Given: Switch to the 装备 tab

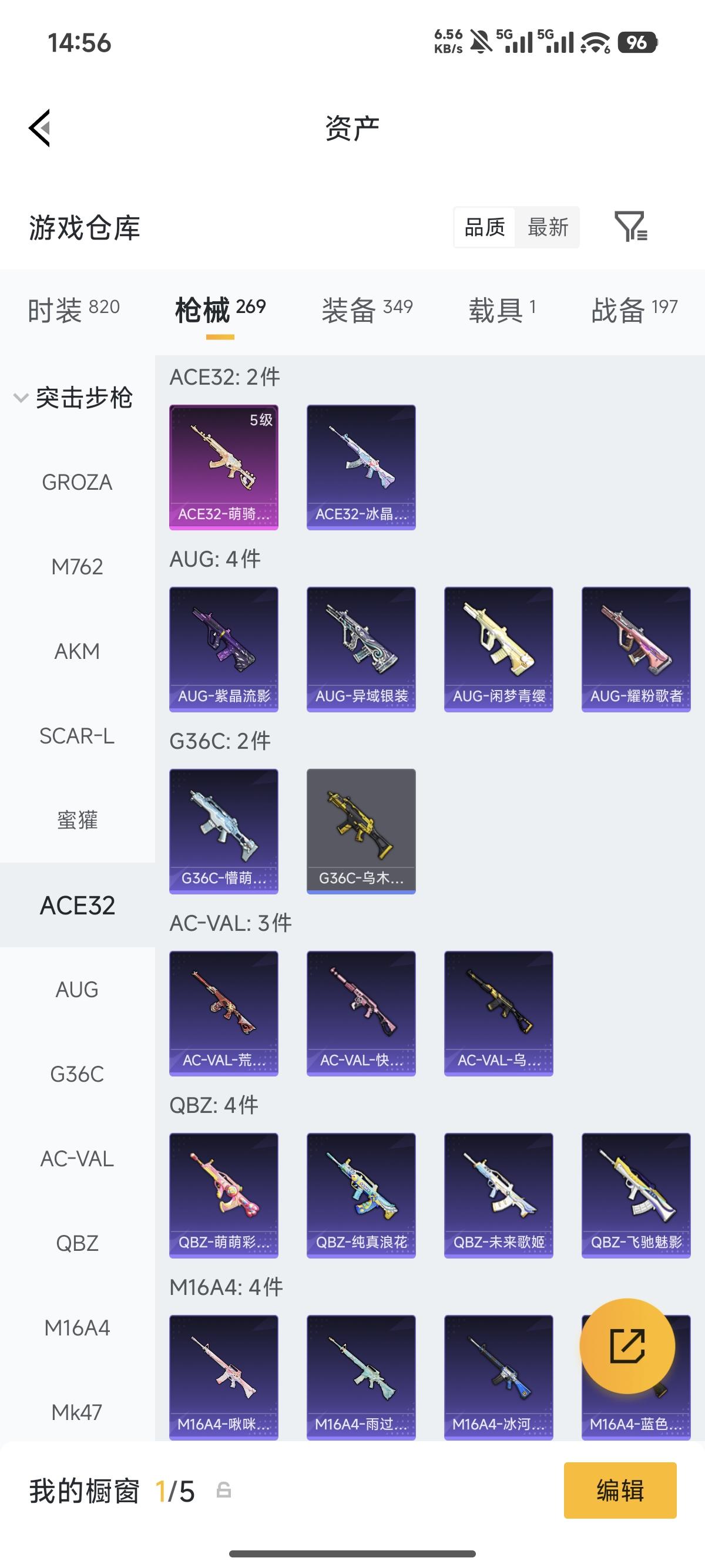Looking at the screenshot, I should tap(367, 310).
